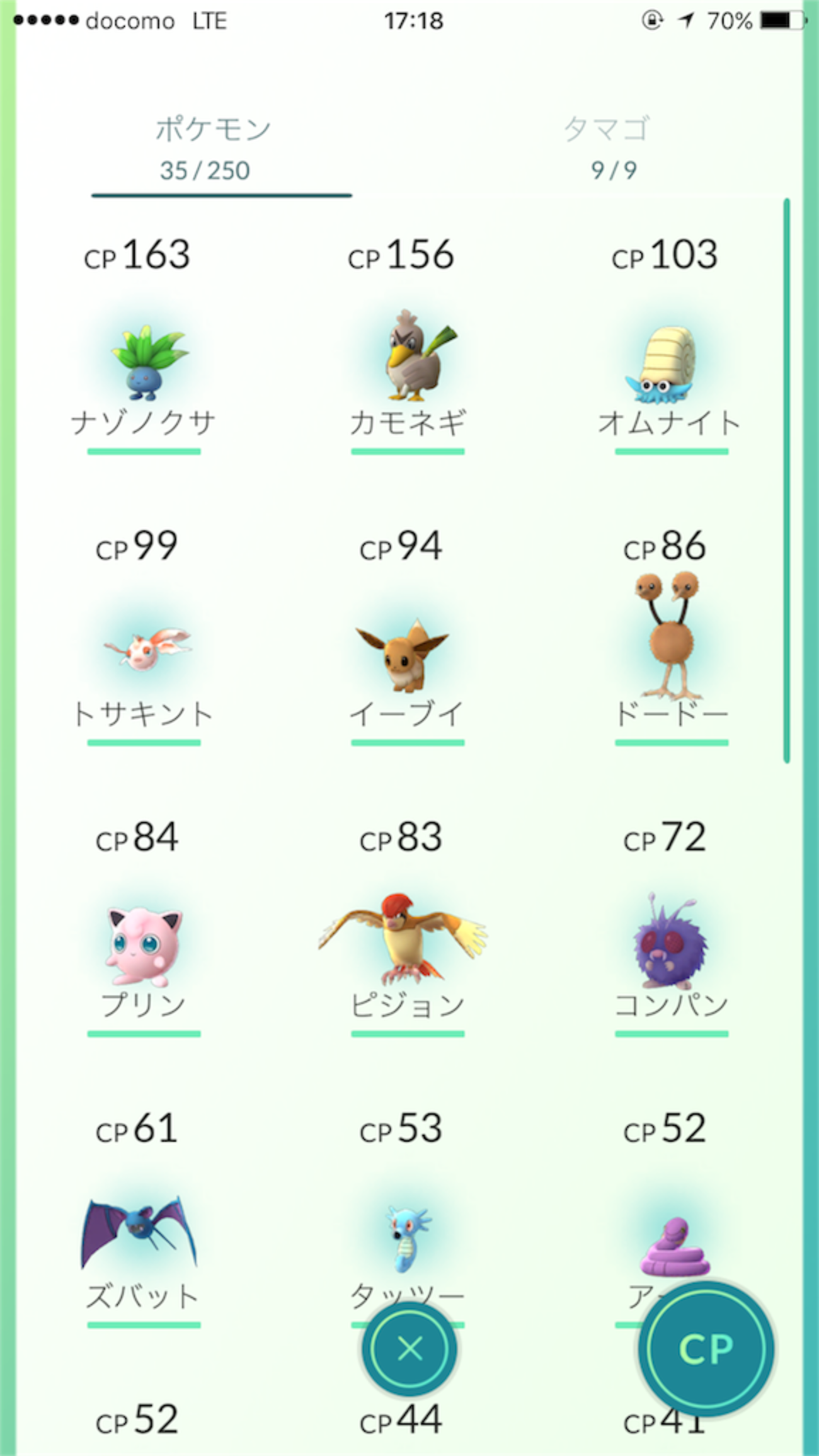Viewport: 819px width, 1456px height.
Task: Select the ポケモン tab
Action: [213, 147]
